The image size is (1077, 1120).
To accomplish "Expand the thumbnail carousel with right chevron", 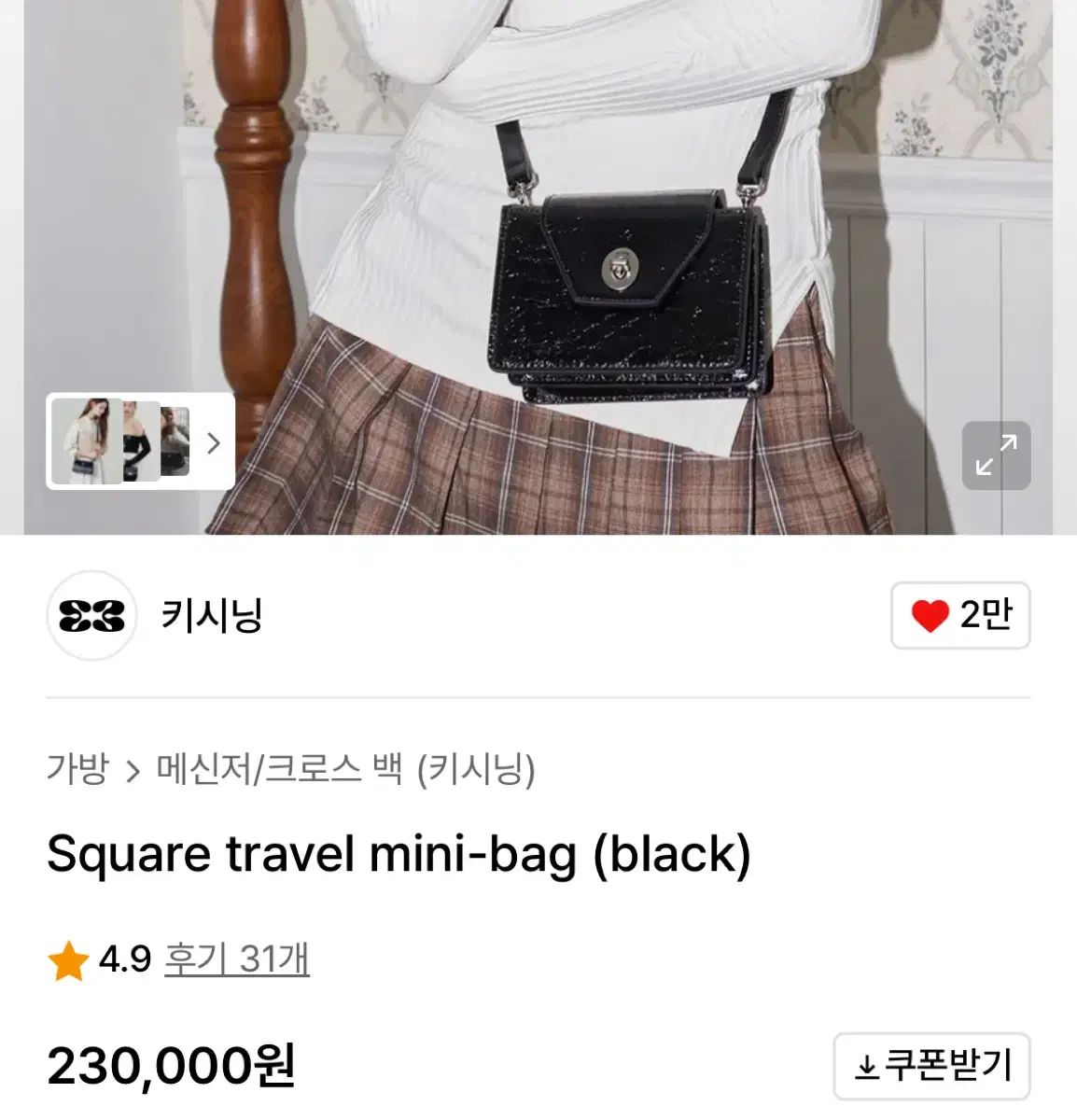I will tap(213, 443).
